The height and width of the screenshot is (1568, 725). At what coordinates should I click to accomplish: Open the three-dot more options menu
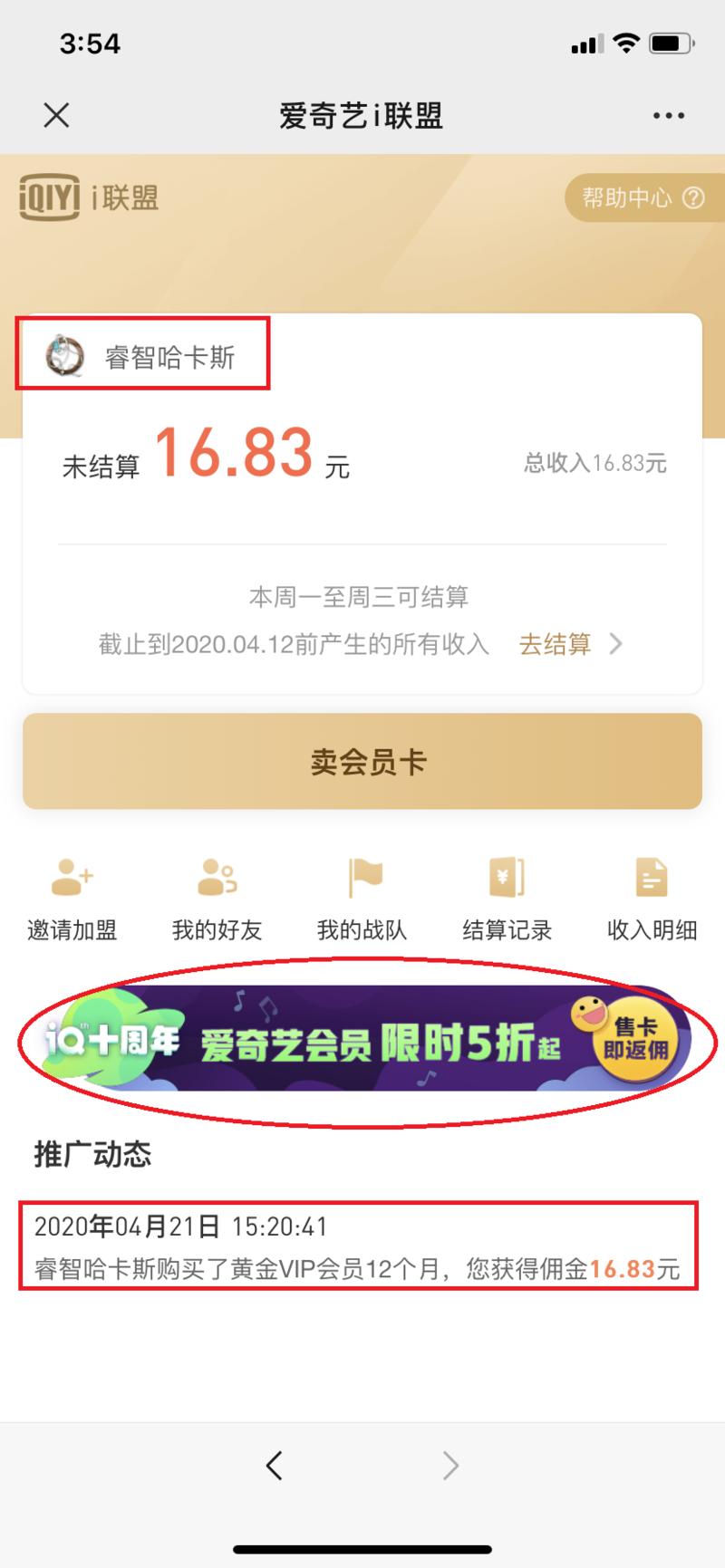point(668,115)
